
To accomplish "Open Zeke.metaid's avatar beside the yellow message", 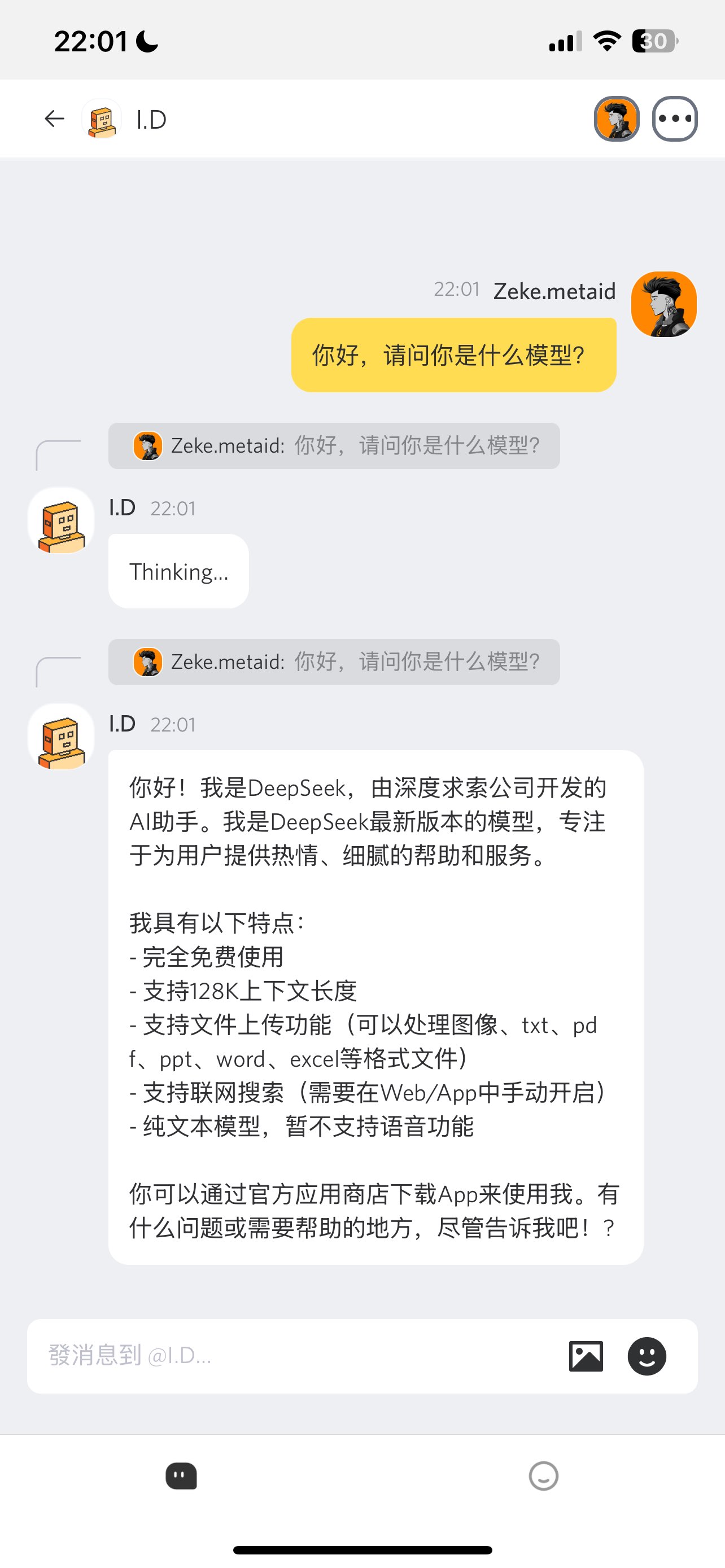I will pos(663,304).
